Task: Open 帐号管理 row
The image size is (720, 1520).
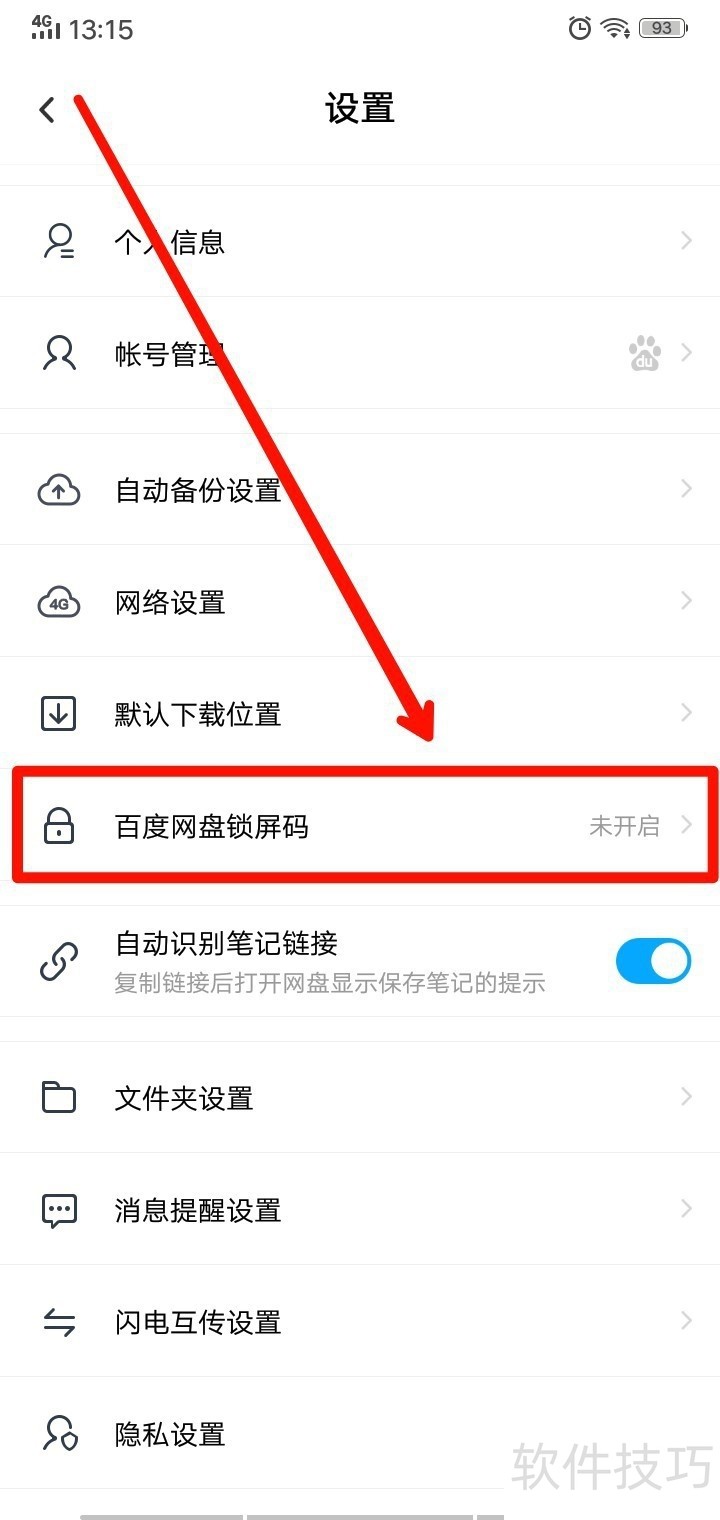Action: click(360, 353)
